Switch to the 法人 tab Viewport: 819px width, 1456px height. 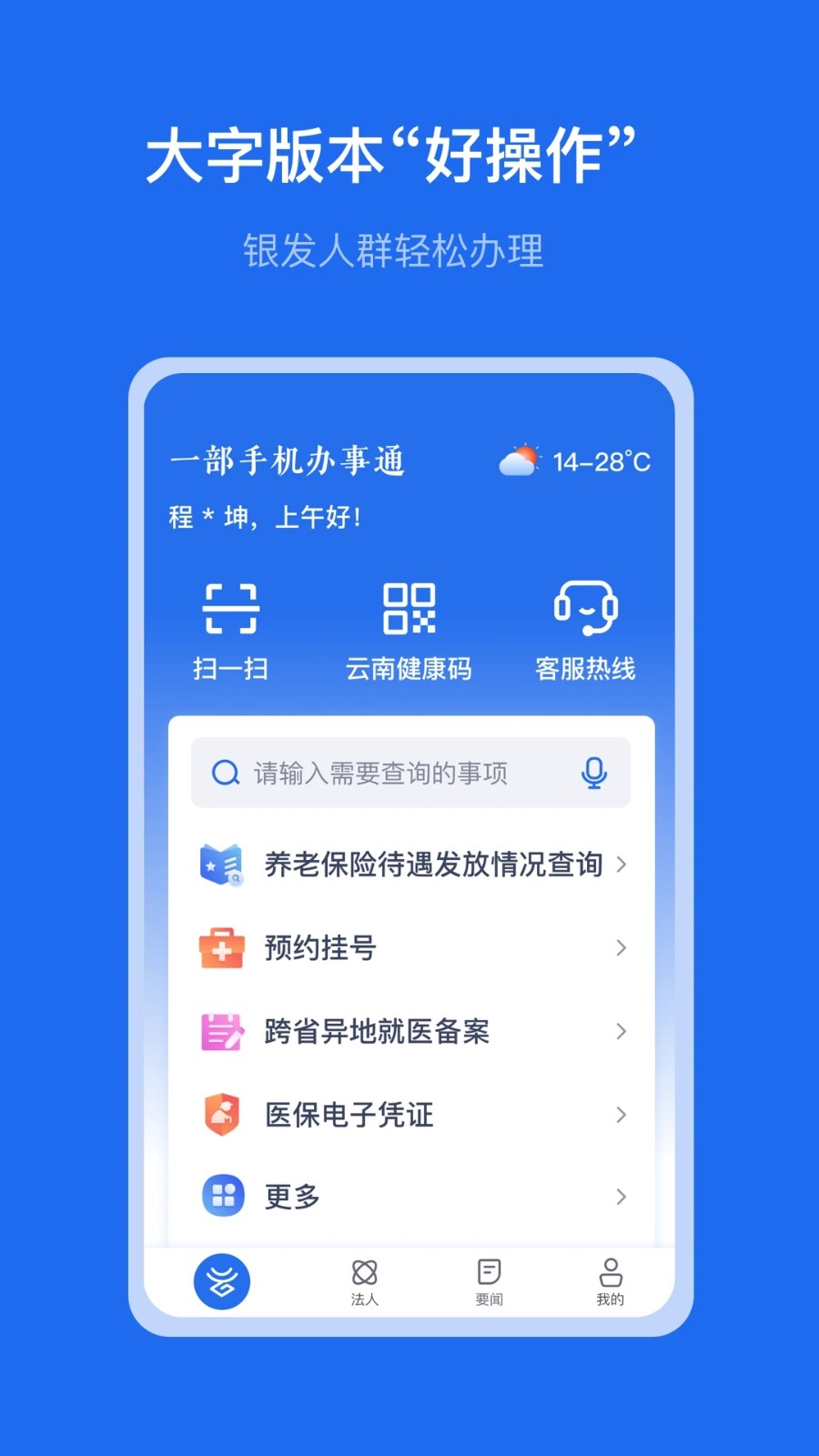(x=366, y=1281)
